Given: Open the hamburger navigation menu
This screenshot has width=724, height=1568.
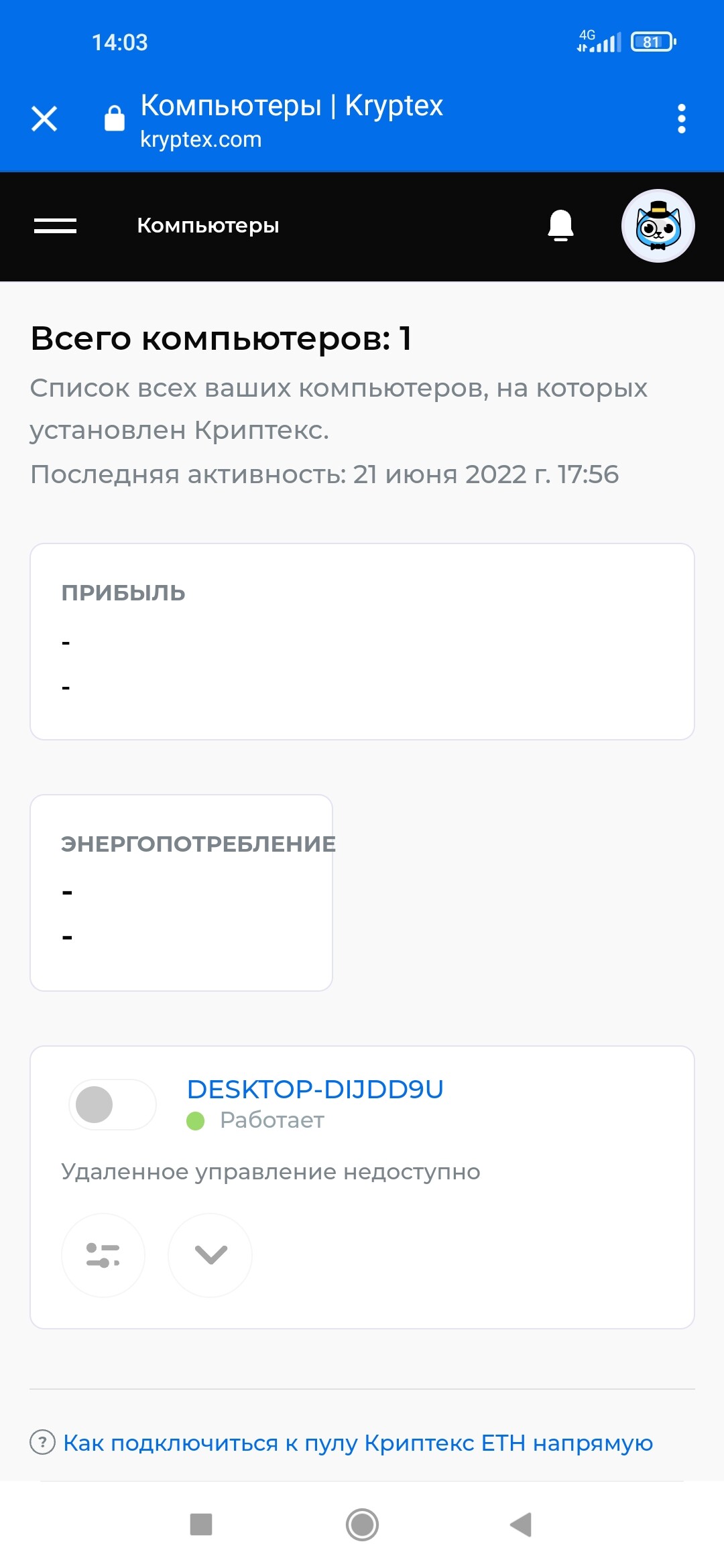Looking at the screenshot, I should click(55, 226).
